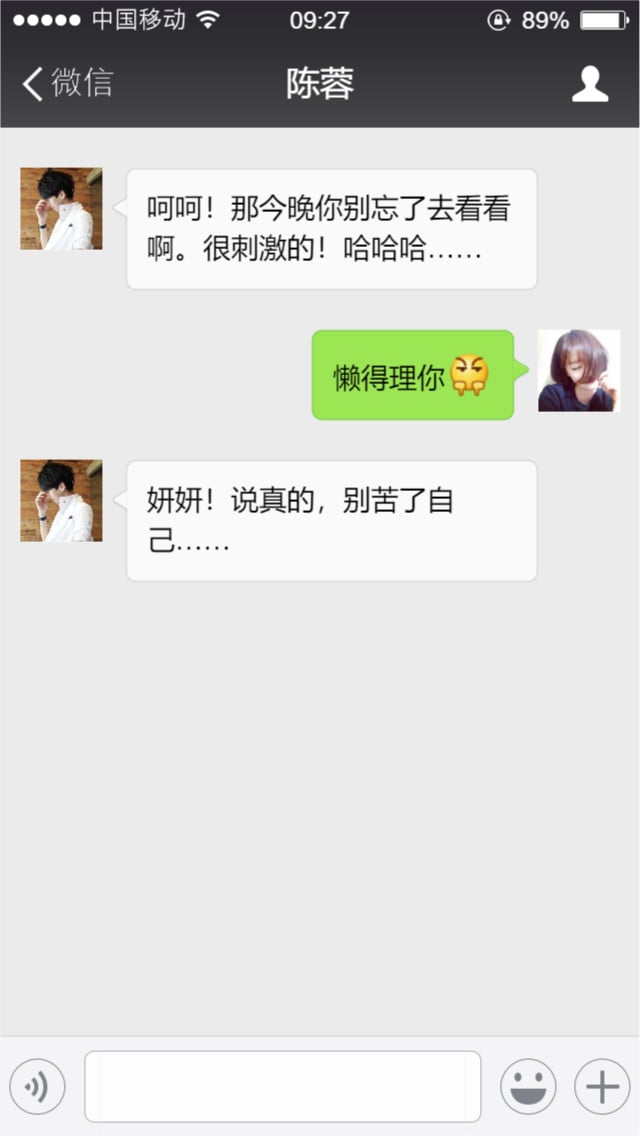Open the plus attachment menu
This screenshot has height=1136, width=640.
602,1086
